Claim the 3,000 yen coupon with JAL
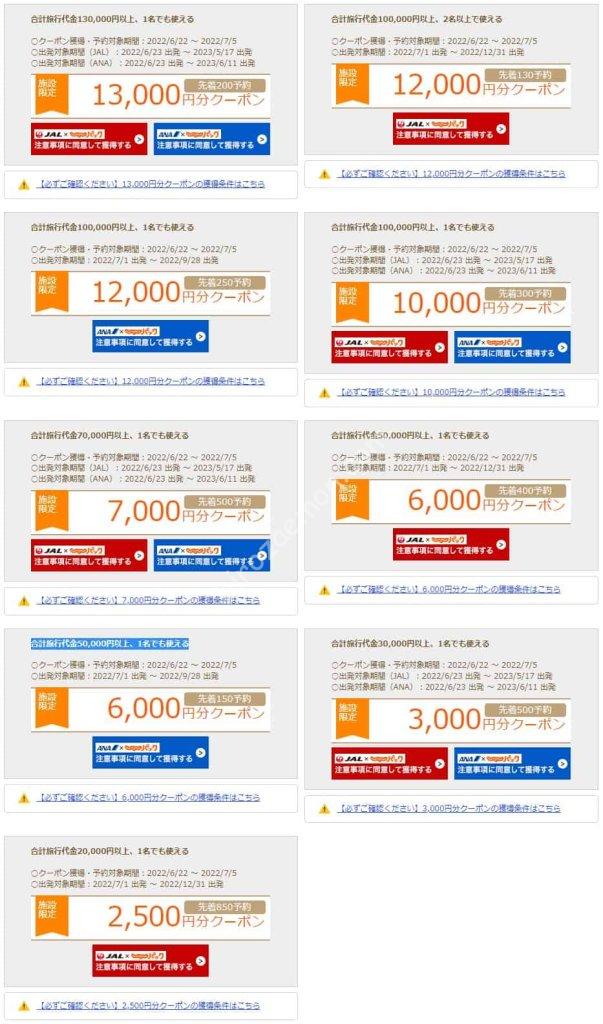Screen dimensions: 603x1024 (390, 763)
